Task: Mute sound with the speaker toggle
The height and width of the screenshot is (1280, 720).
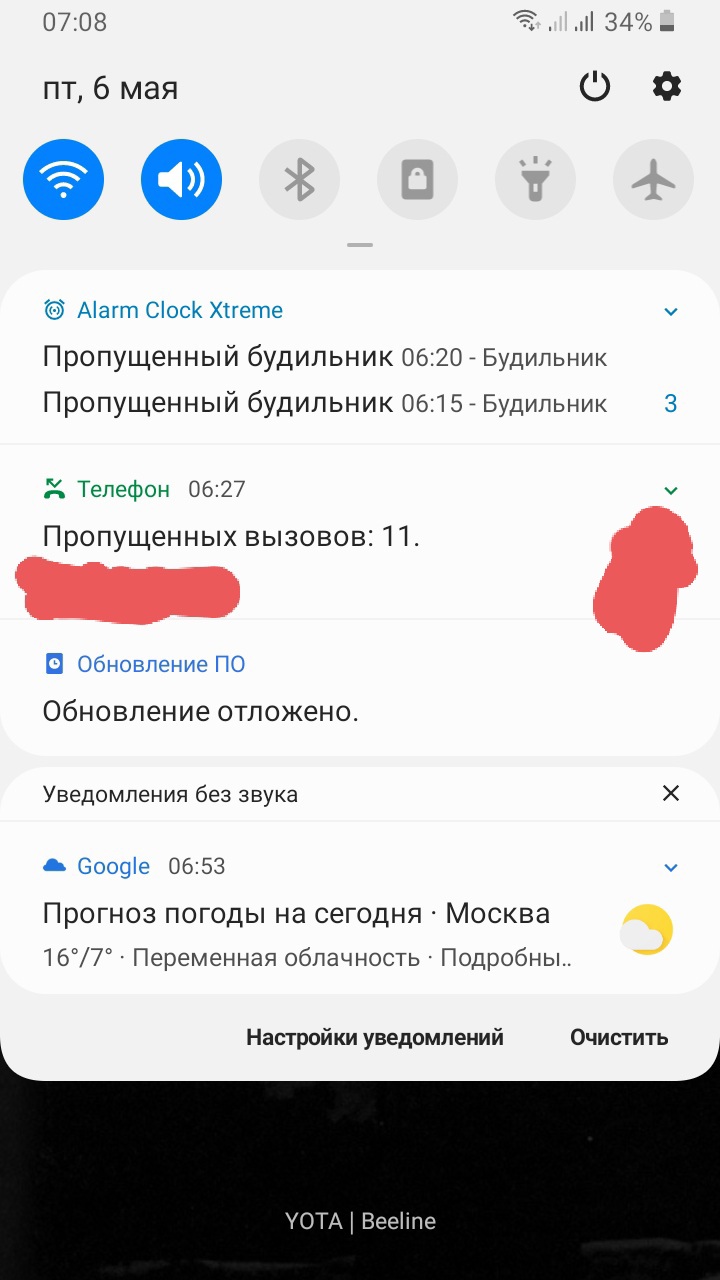Action: [x=181, y=180]
